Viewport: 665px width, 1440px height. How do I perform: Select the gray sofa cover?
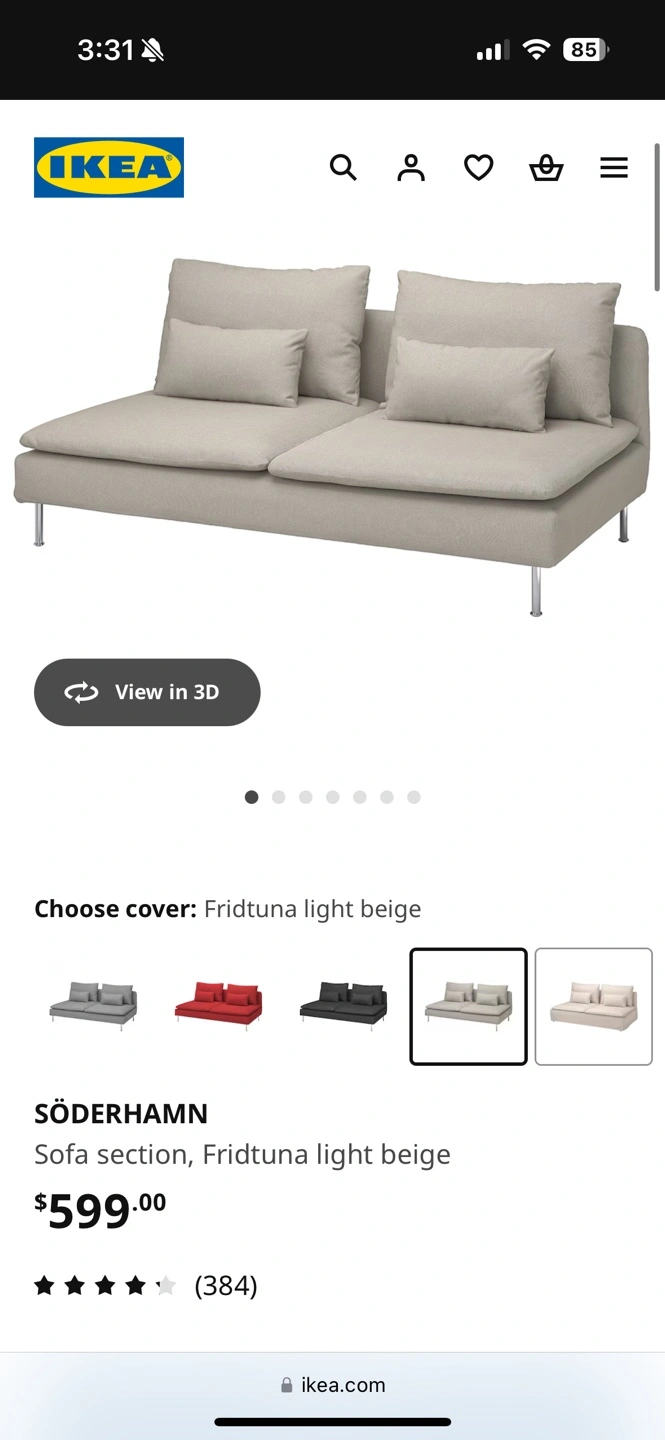coord(93,1006)
